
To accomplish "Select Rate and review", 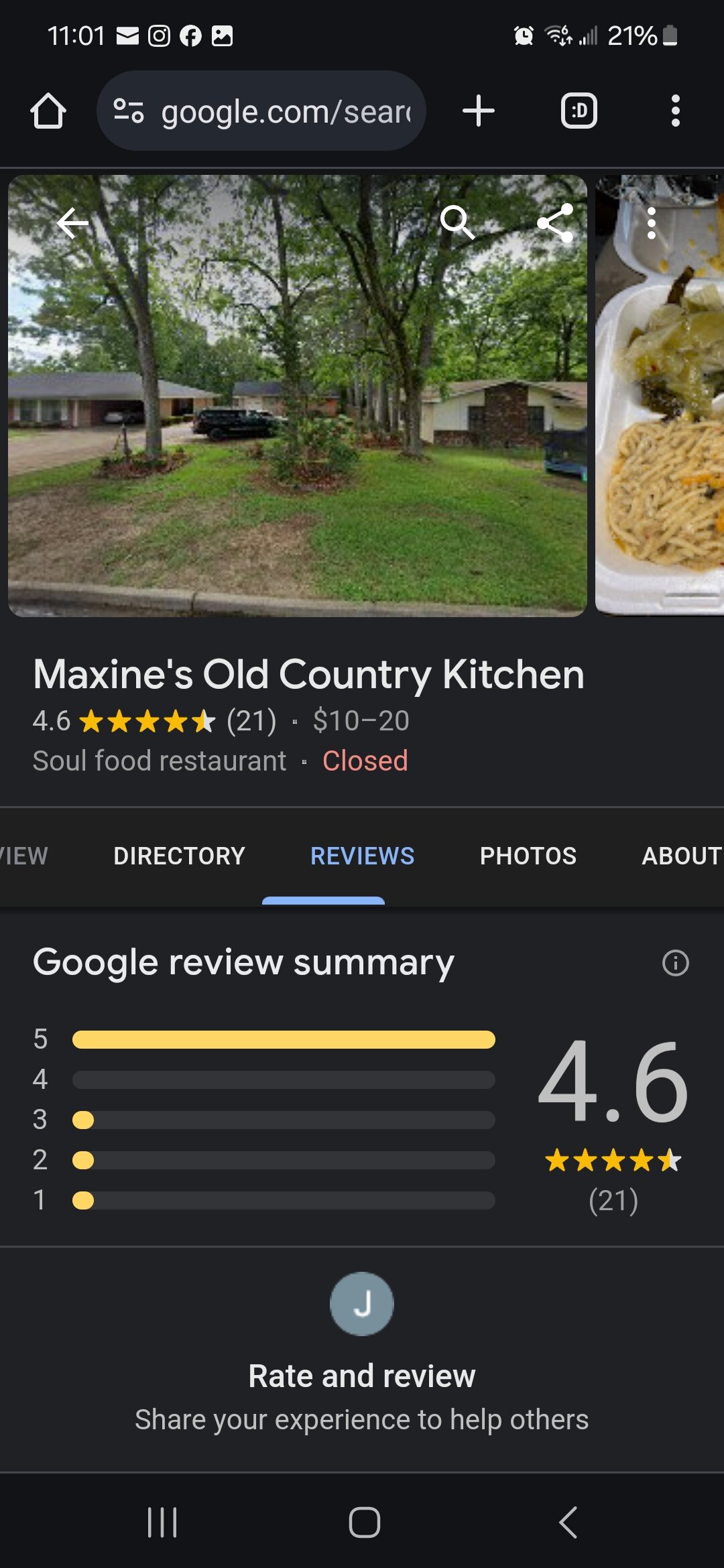I will [362, 1374].
